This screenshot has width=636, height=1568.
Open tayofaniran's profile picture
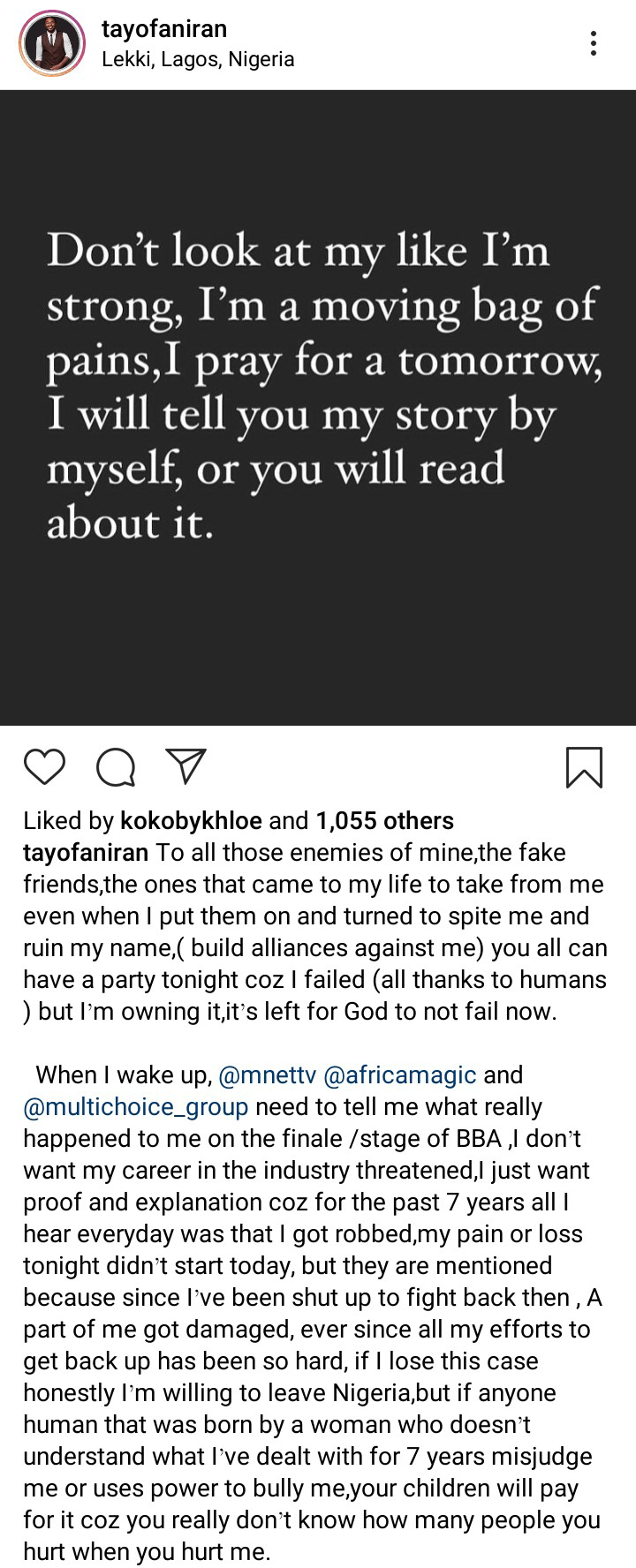pos(52,43)
